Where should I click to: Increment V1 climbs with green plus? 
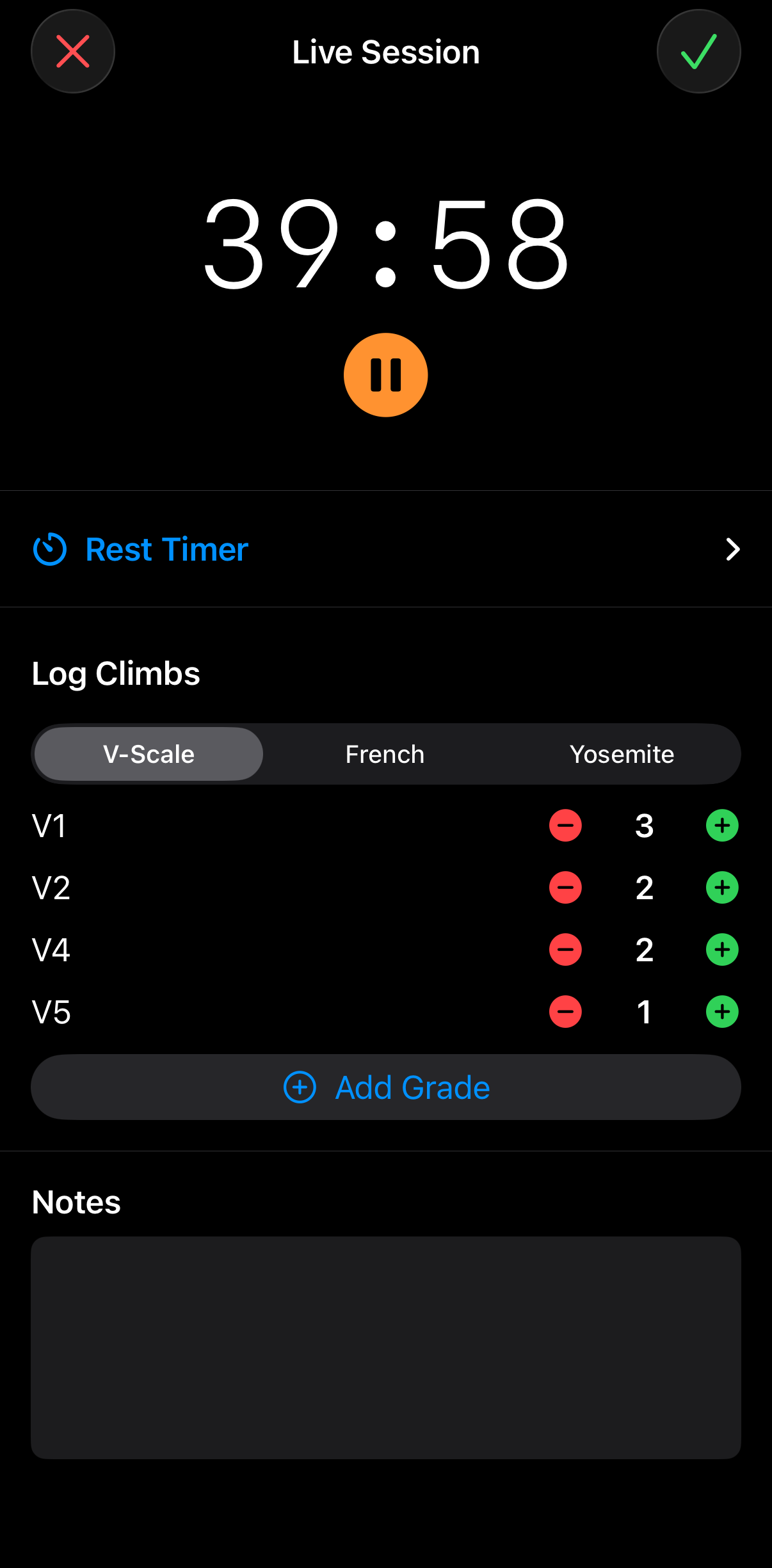tap(721, 826)
